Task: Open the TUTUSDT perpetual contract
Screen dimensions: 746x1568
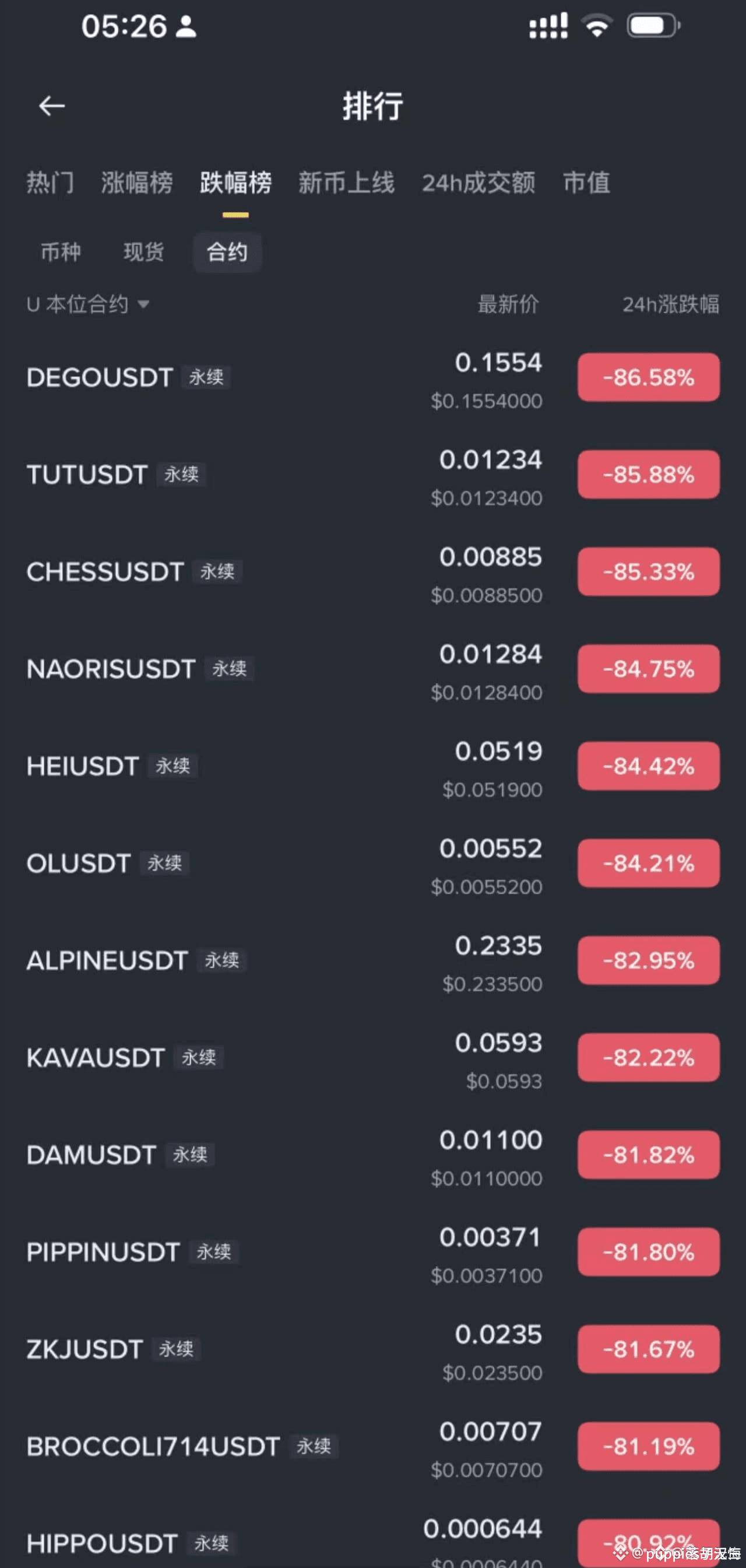Action: pyautogui.click(x=87, y=475)
